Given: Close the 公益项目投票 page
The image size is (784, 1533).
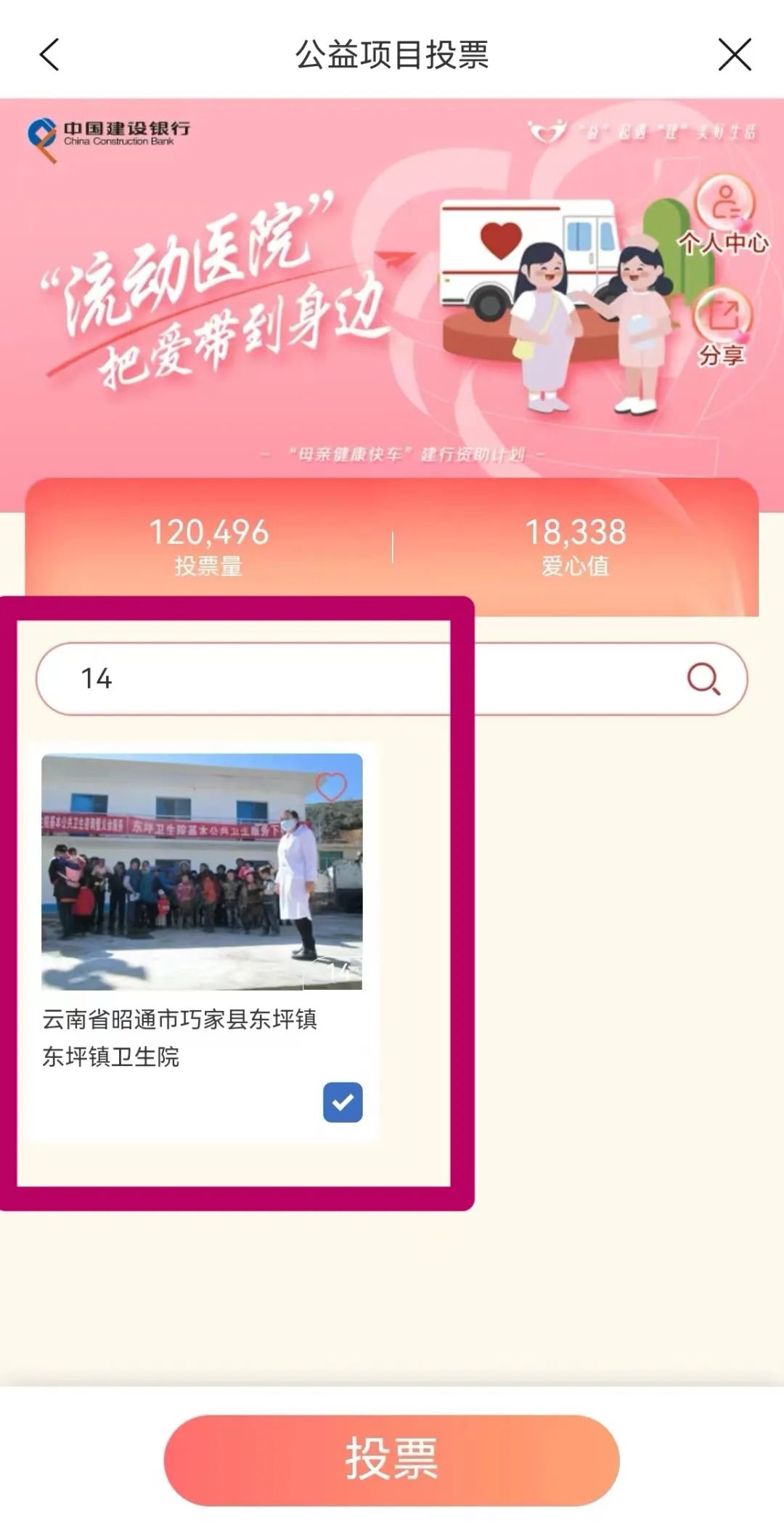Looking at the screenshot, I should 734,54.
